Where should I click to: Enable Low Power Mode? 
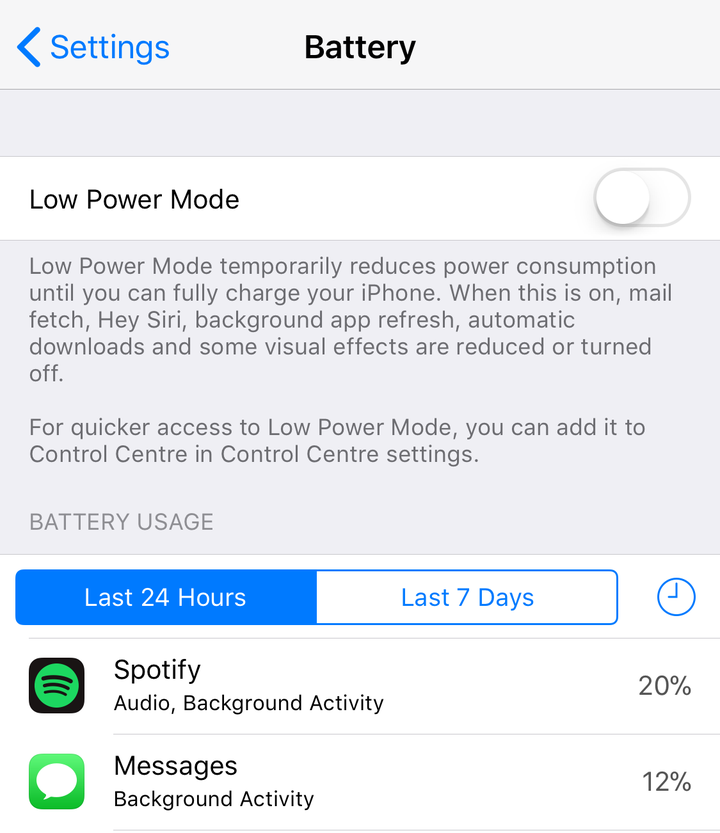point(641,198)
